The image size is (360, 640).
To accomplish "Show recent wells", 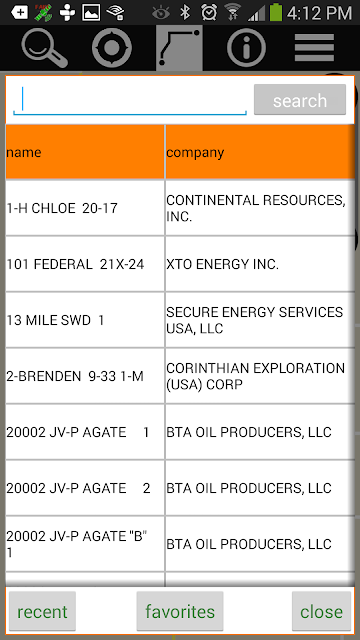I will coord(42,611).
